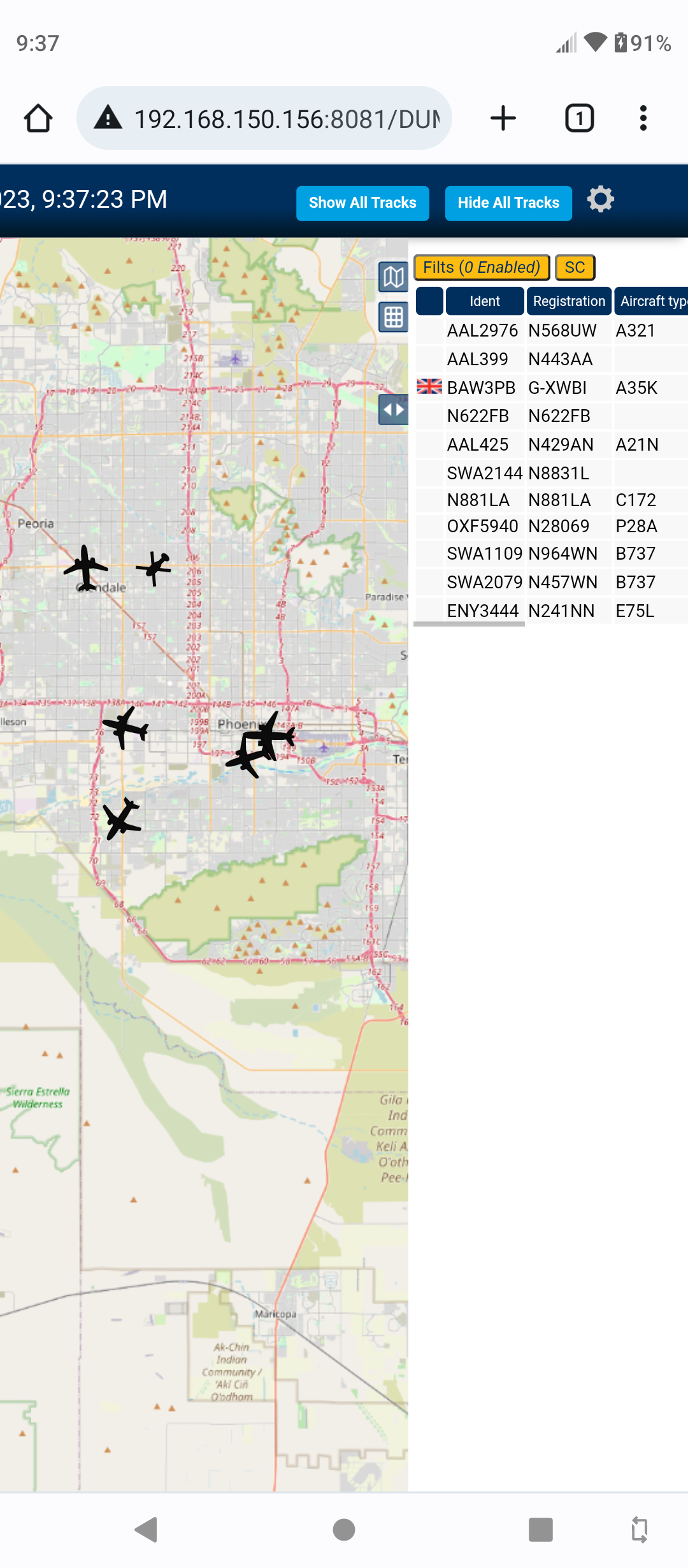
Task: Open the SC tab
Action: [575, 267]
